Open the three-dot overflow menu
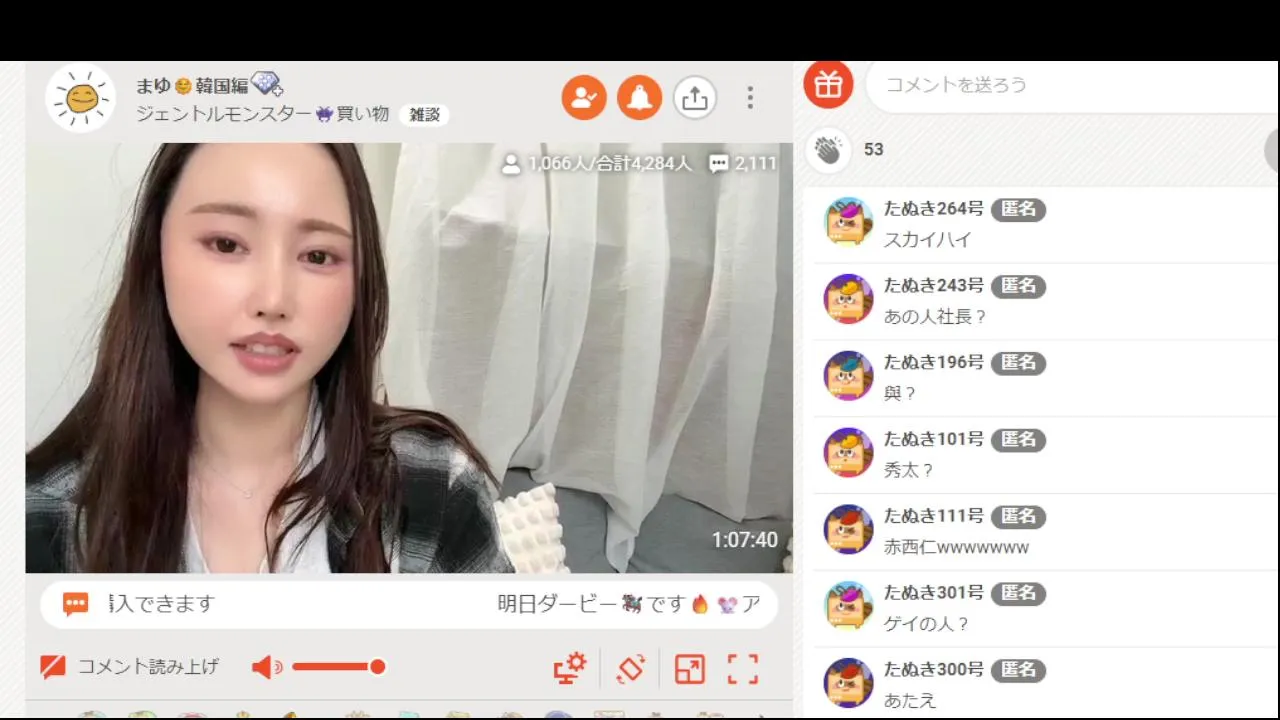This screenshot has width=1280, height=720. [750, 98]
